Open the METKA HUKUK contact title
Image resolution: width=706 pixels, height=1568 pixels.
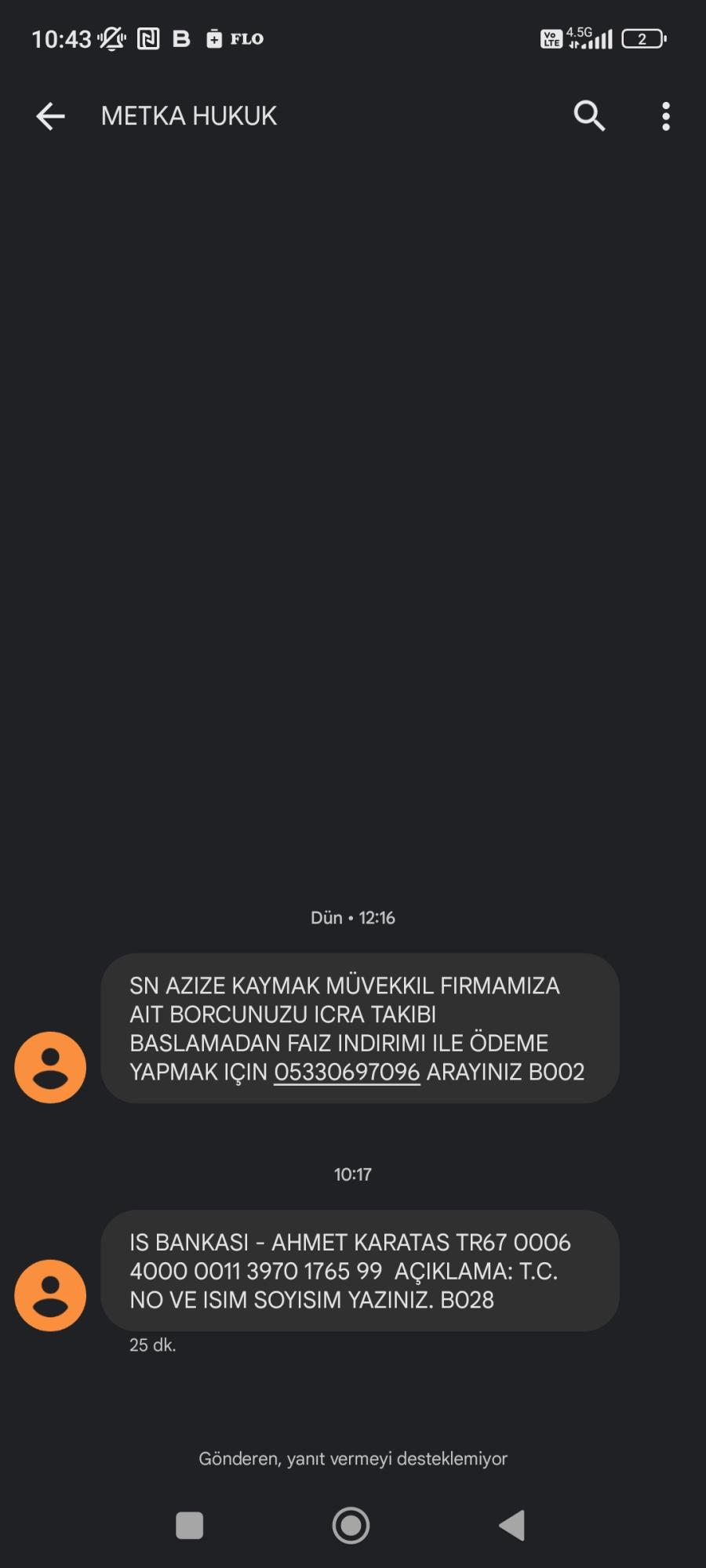click(187, 115)
